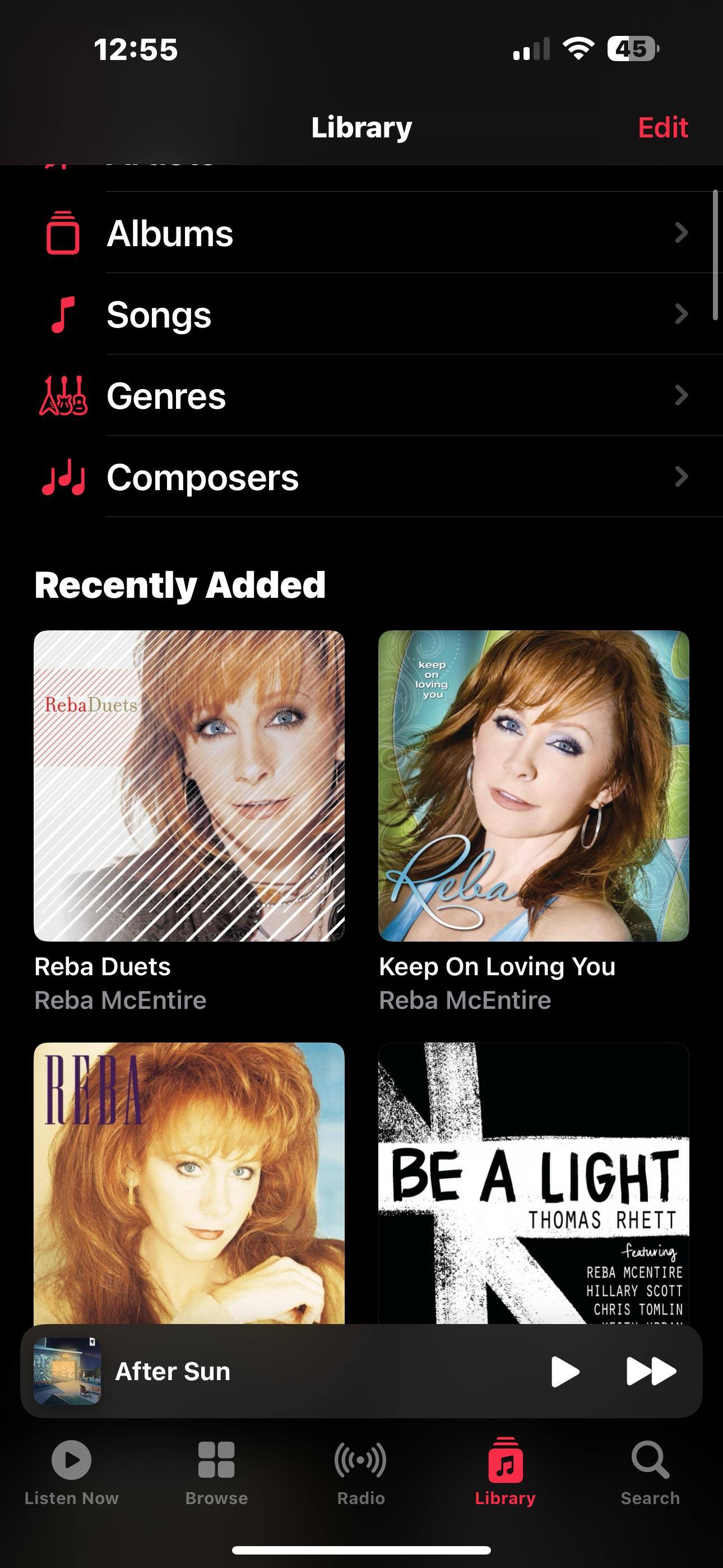723x1568 pixels.
Task: Skip to the next track
Action: tap(651, 1371)
